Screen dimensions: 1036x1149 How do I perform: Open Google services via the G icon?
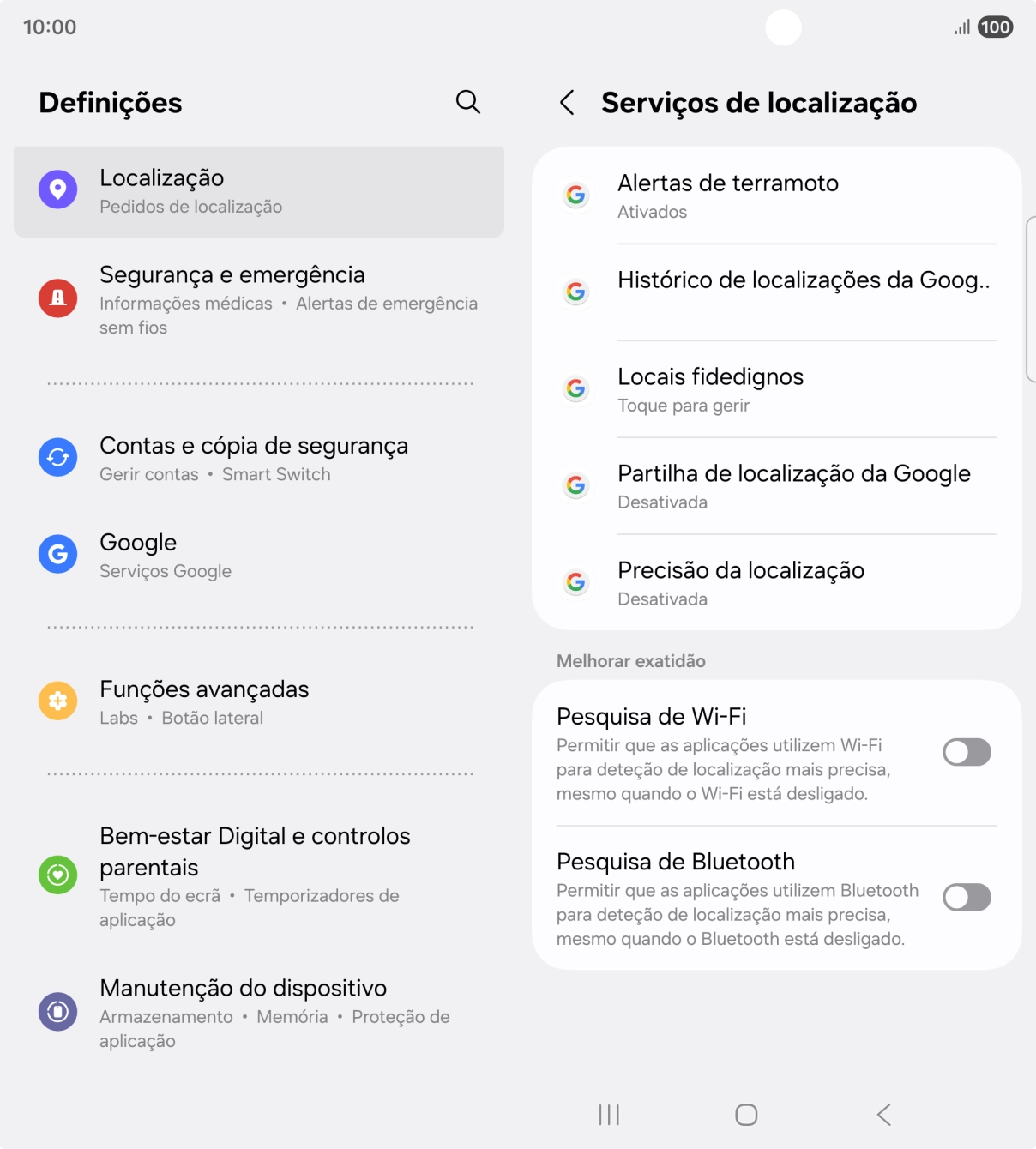pyautogui.click(x=57, y=554)
